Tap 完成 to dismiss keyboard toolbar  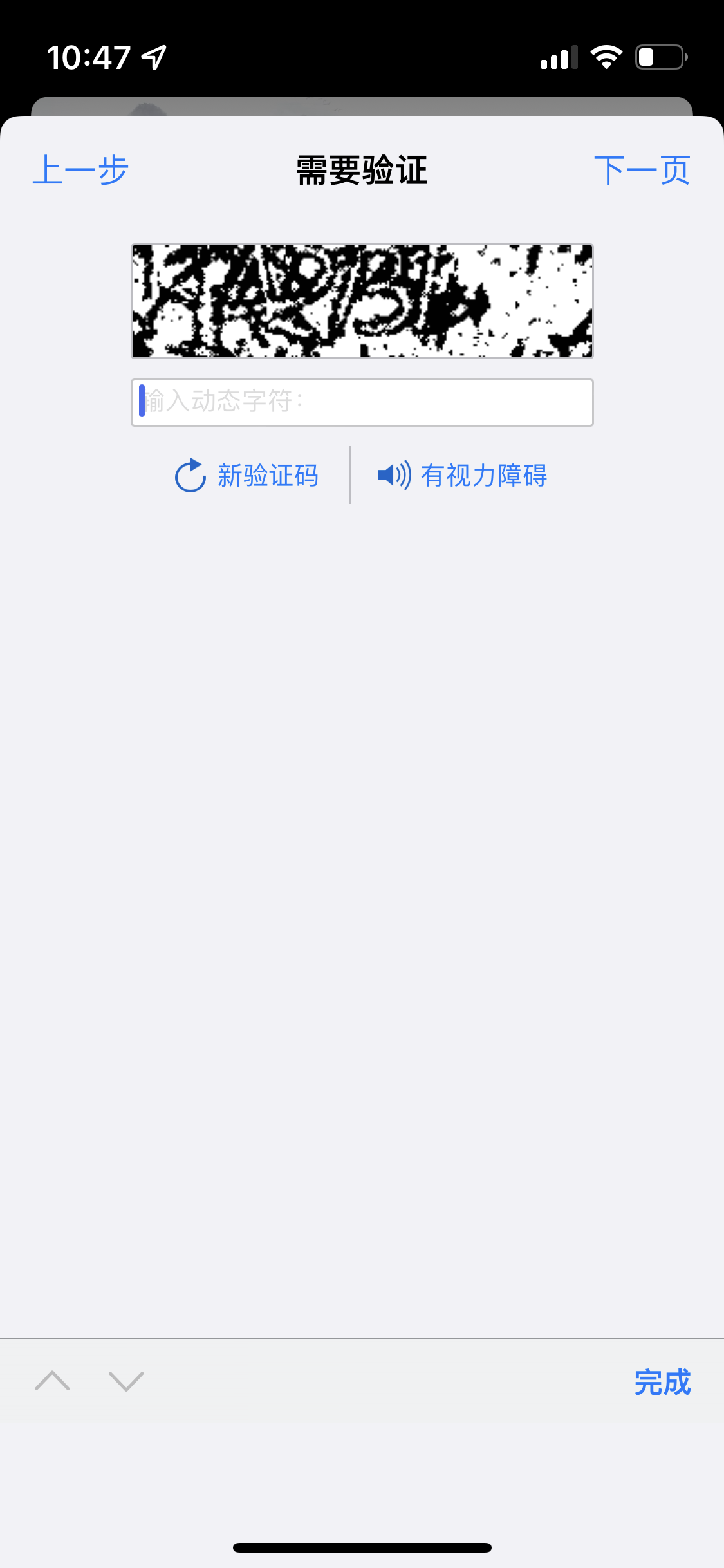point(662,1382)
